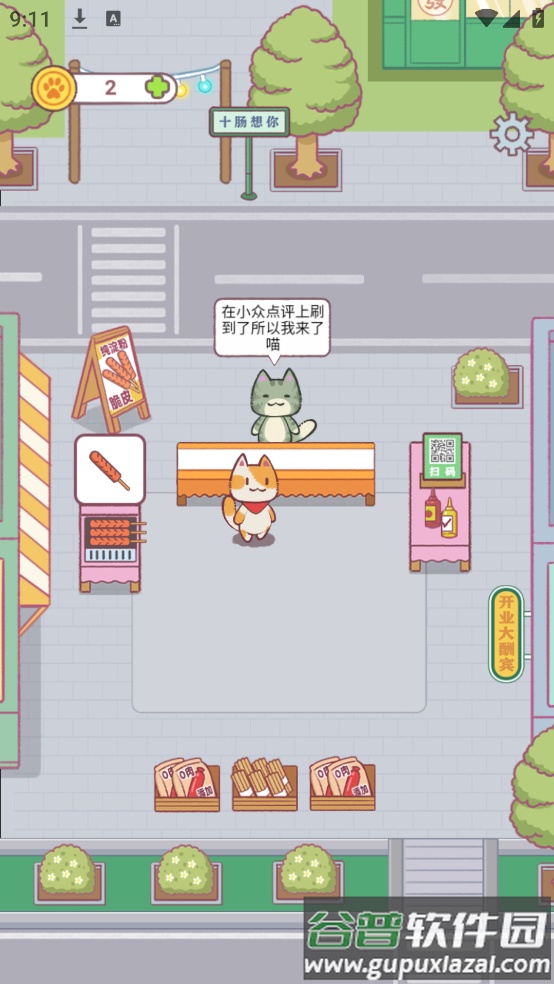Tap the sausage grill machine
The image size is (554, 984).
click(x=110, y=547)
